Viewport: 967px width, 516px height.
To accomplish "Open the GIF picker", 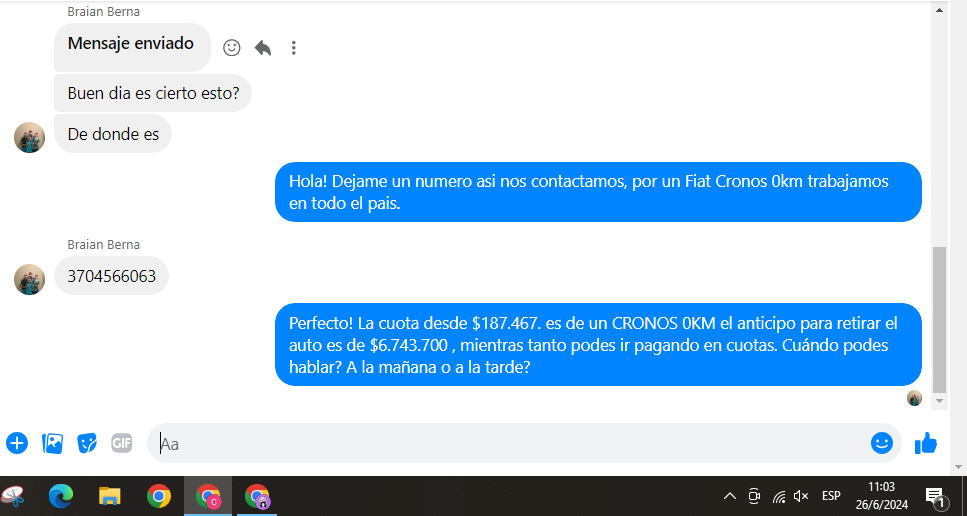I will (121, 443).
